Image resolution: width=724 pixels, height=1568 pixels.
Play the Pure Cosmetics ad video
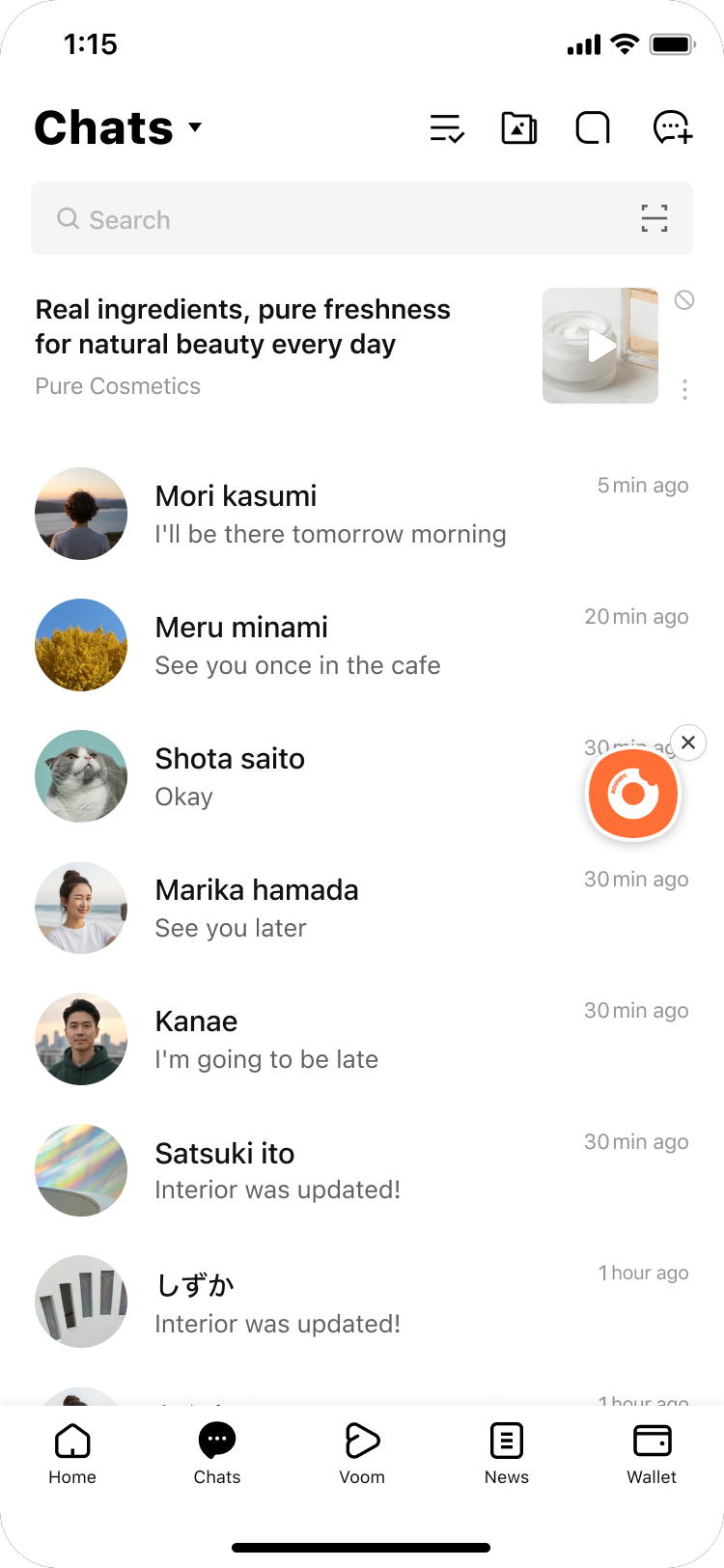tap(600, 346)
